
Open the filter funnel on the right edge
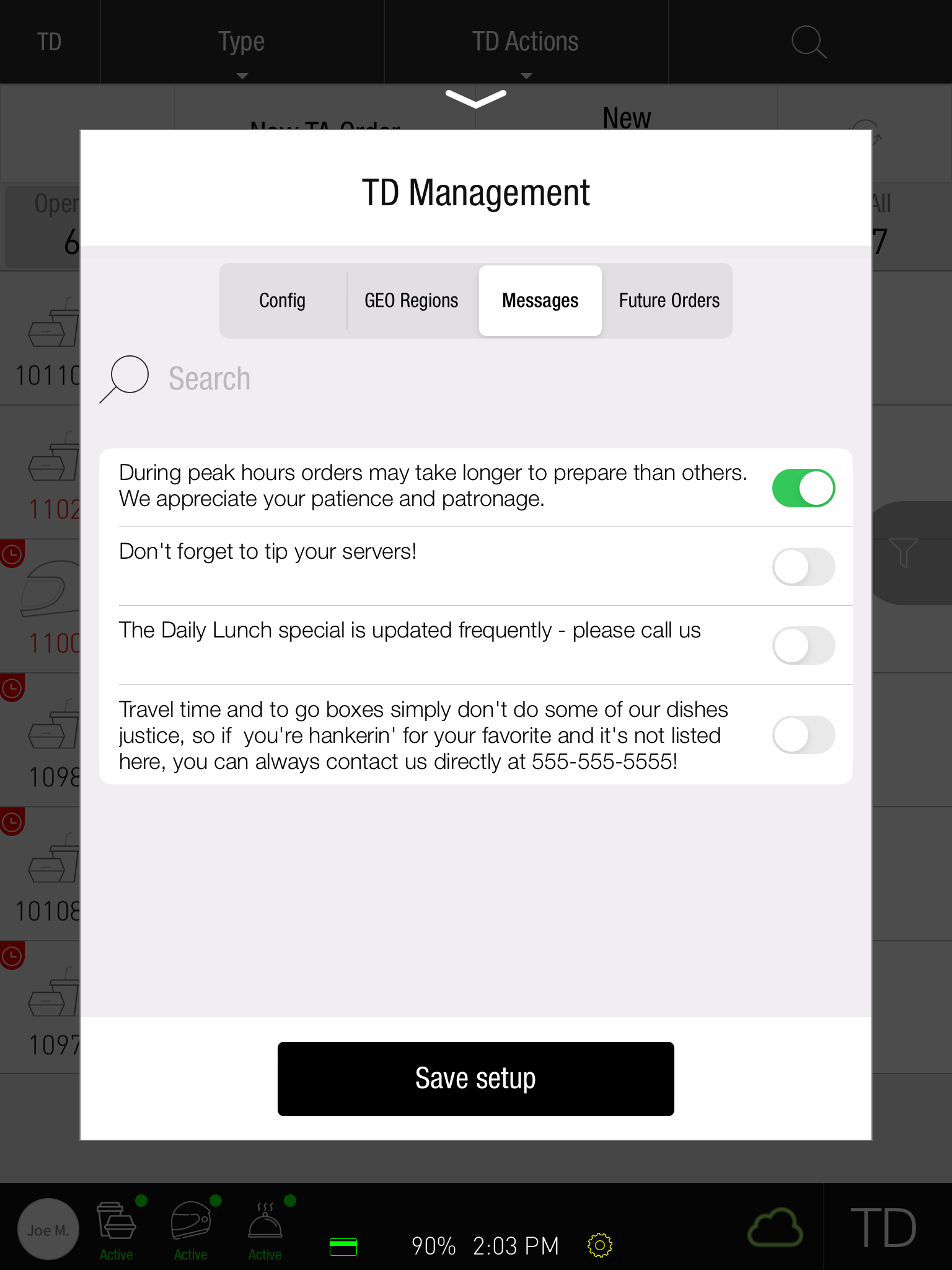click(x=903, y=552)
